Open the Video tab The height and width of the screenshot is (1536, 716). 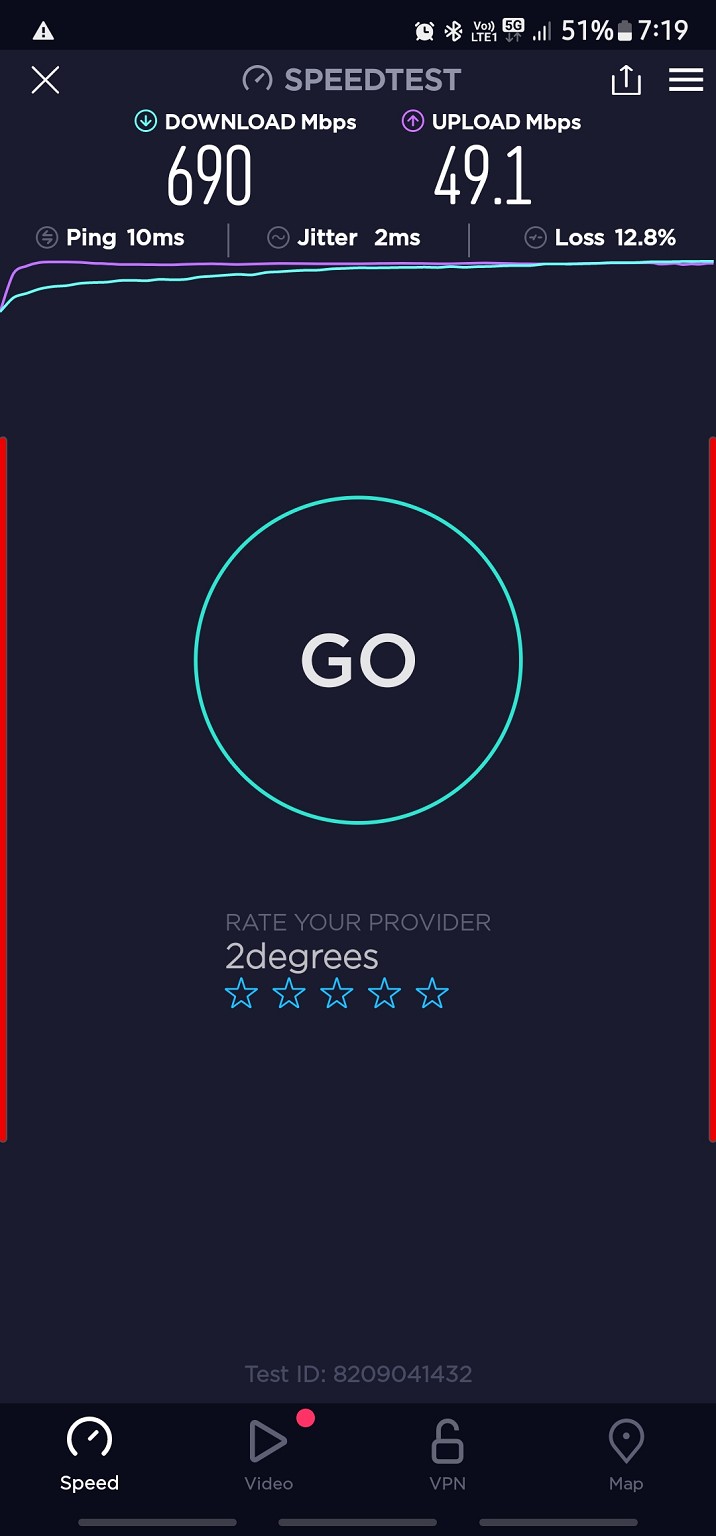(268, 1455)
